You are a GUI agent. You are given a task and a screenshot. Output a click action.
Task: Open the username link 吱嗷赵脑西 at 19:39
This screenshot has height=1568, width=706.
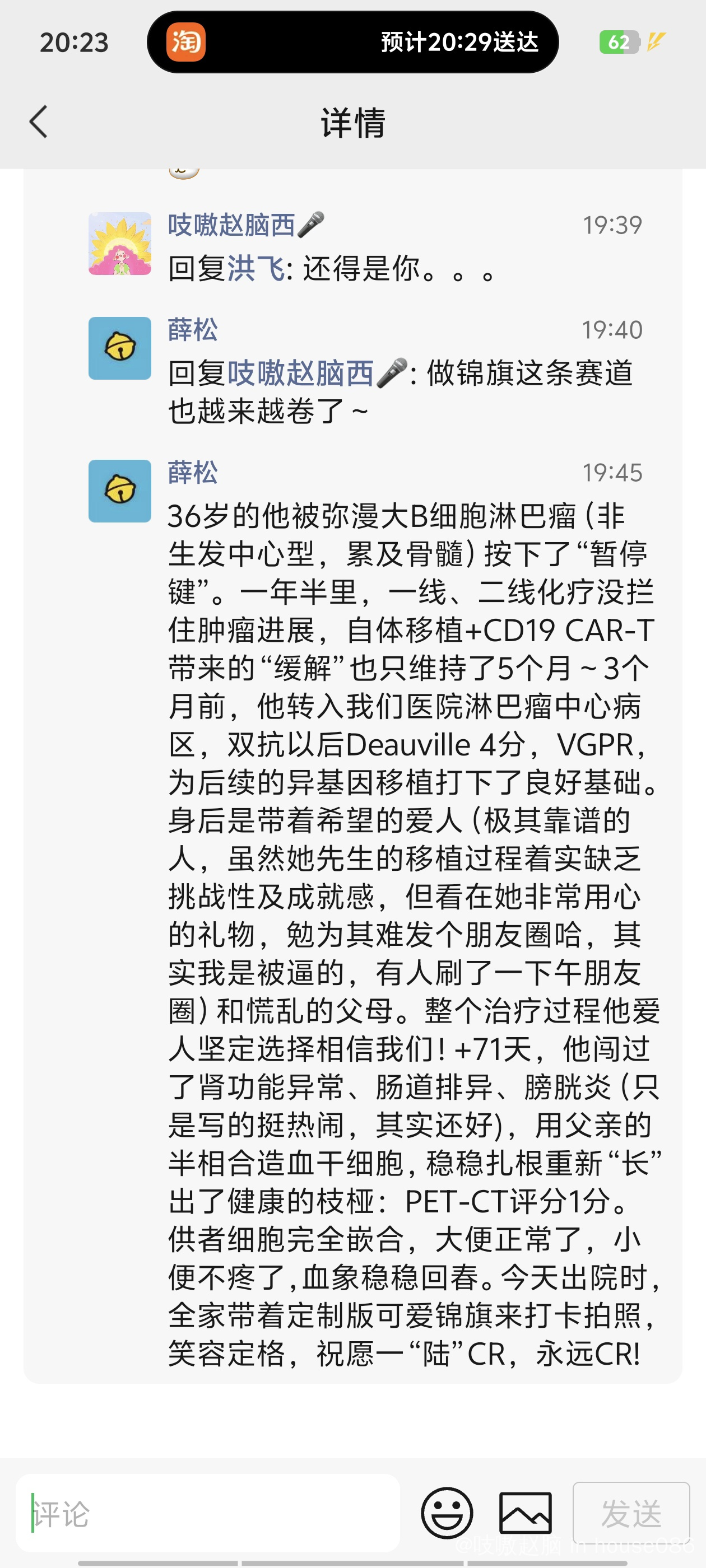coord(231,225)
